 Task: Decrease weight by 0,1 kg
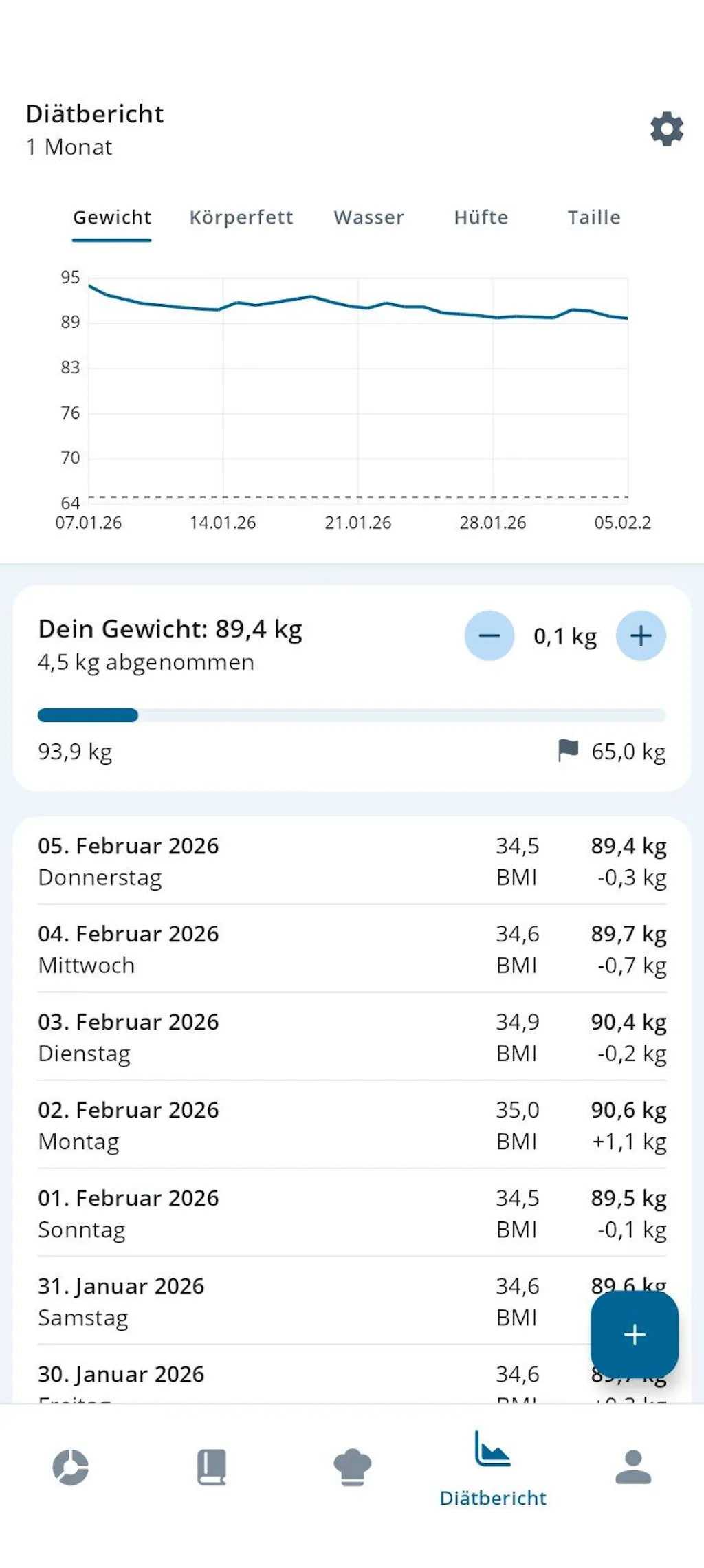coord(489,635)
